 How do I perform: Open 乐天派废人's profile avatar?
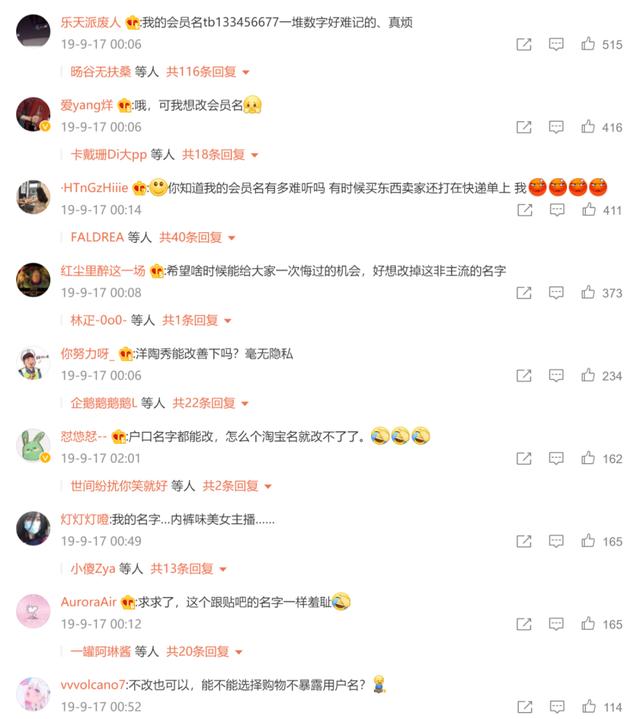tap(34, 31)
